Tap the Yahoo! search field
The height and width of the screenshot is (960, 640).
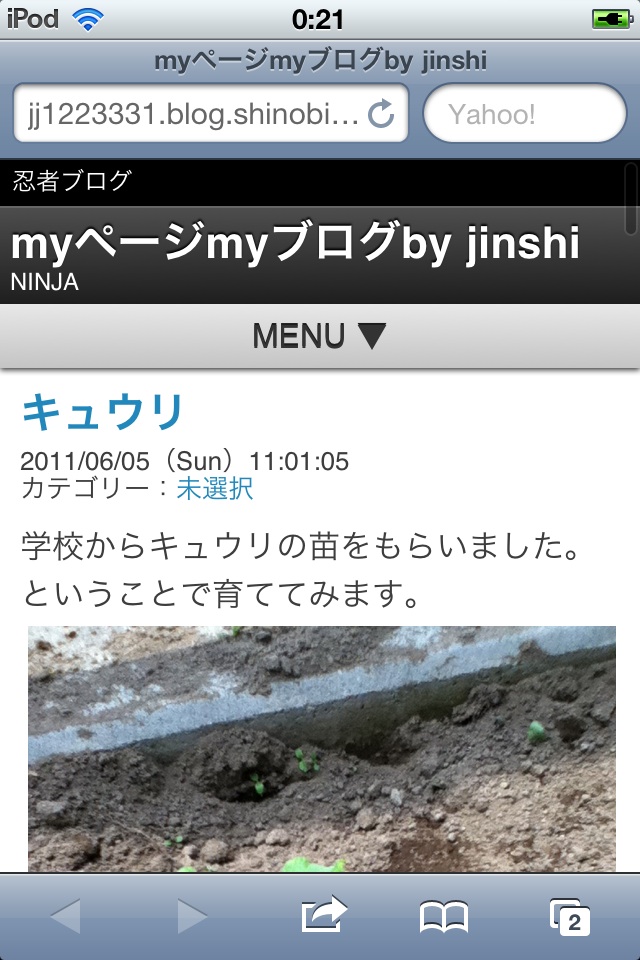click(x=525, y=115)
